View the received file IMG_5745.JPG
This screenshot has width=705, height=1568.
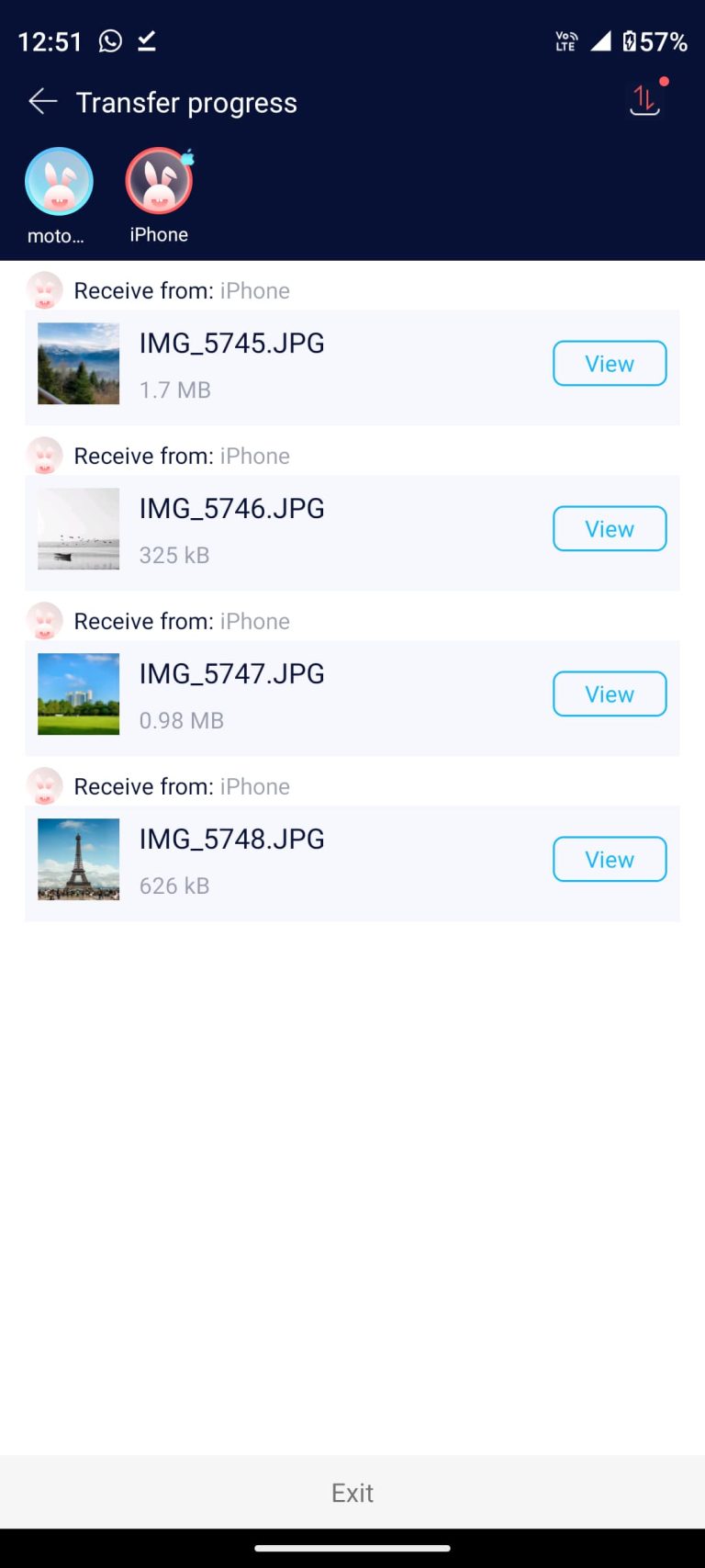click(609, 363)
